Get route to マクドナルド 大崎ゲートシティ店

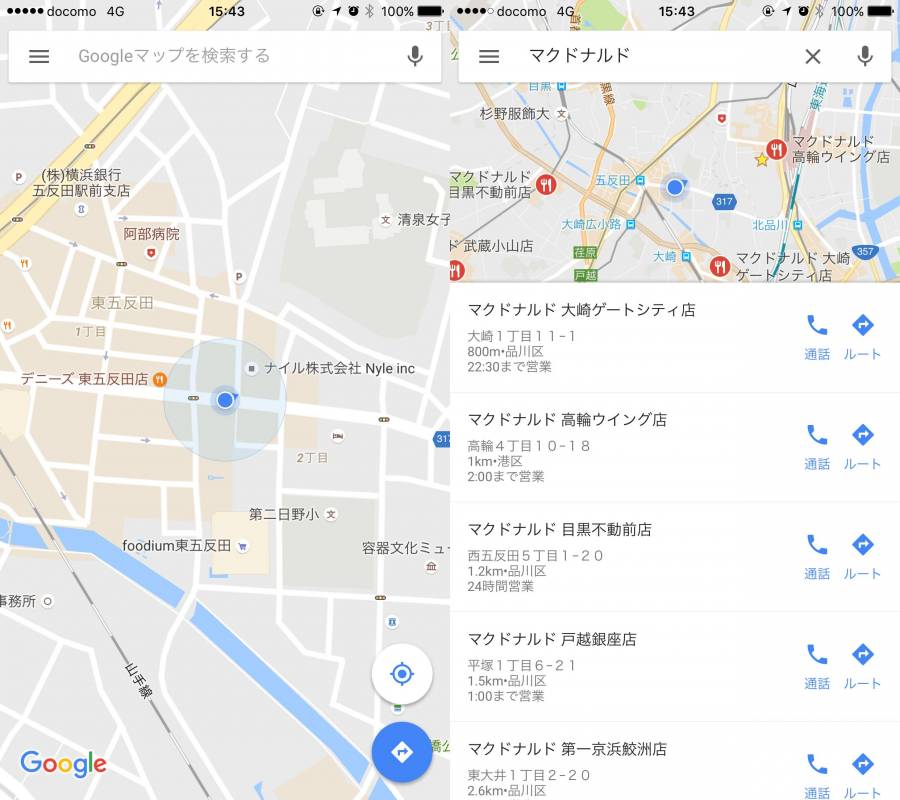(862, 335)
